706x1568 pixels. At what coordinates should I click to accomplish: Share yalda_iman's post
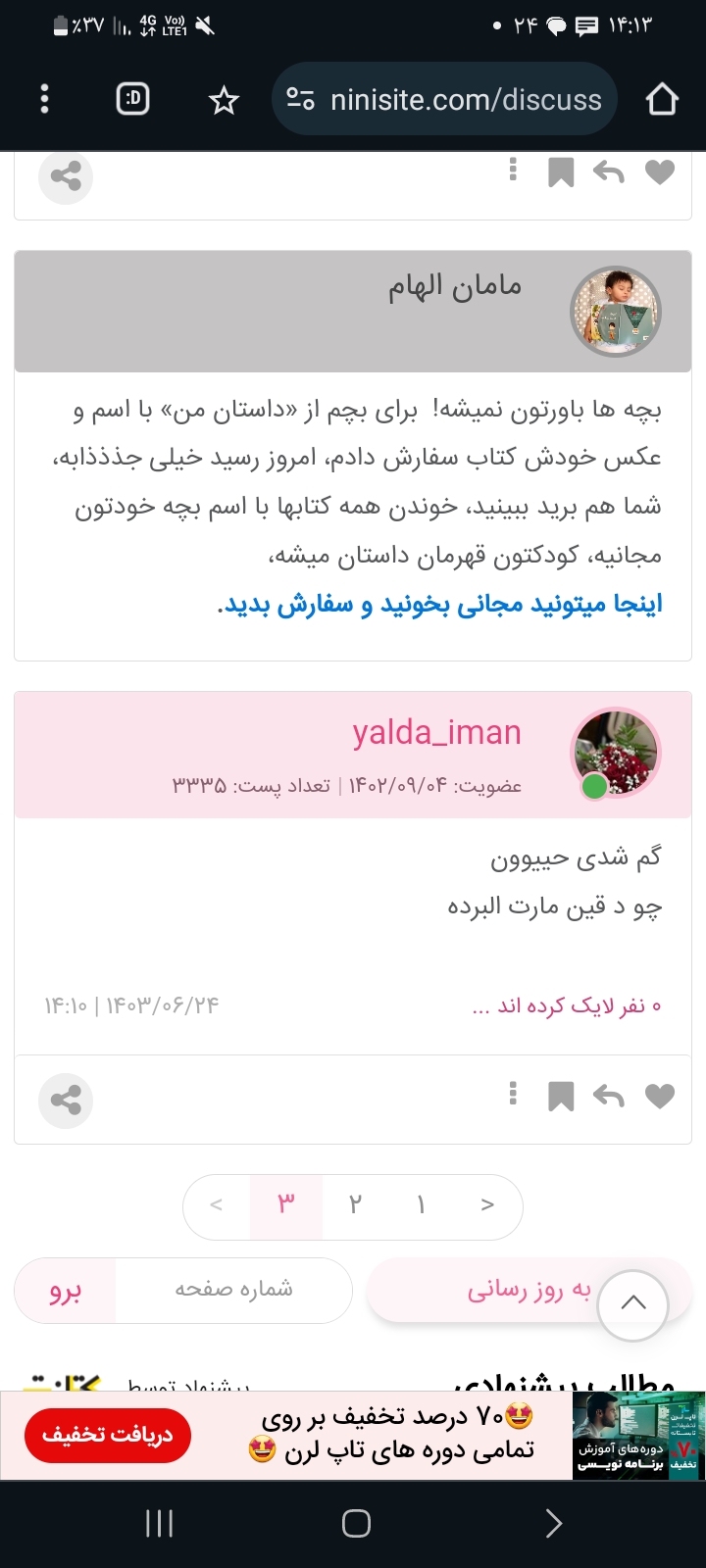66,1101
